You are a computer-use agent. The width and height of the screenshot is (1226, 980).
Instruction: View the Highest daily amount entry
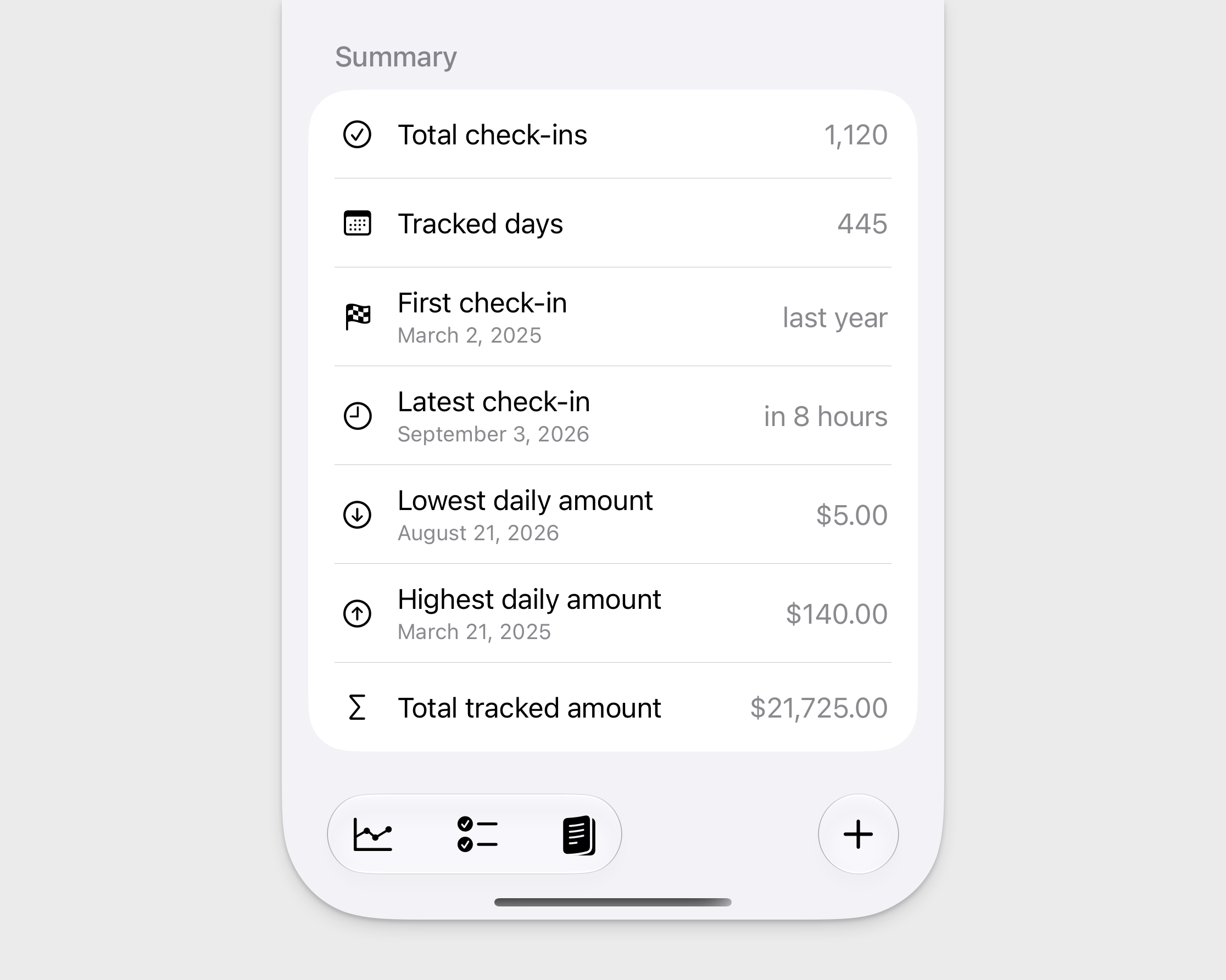[x=613, y=614]
